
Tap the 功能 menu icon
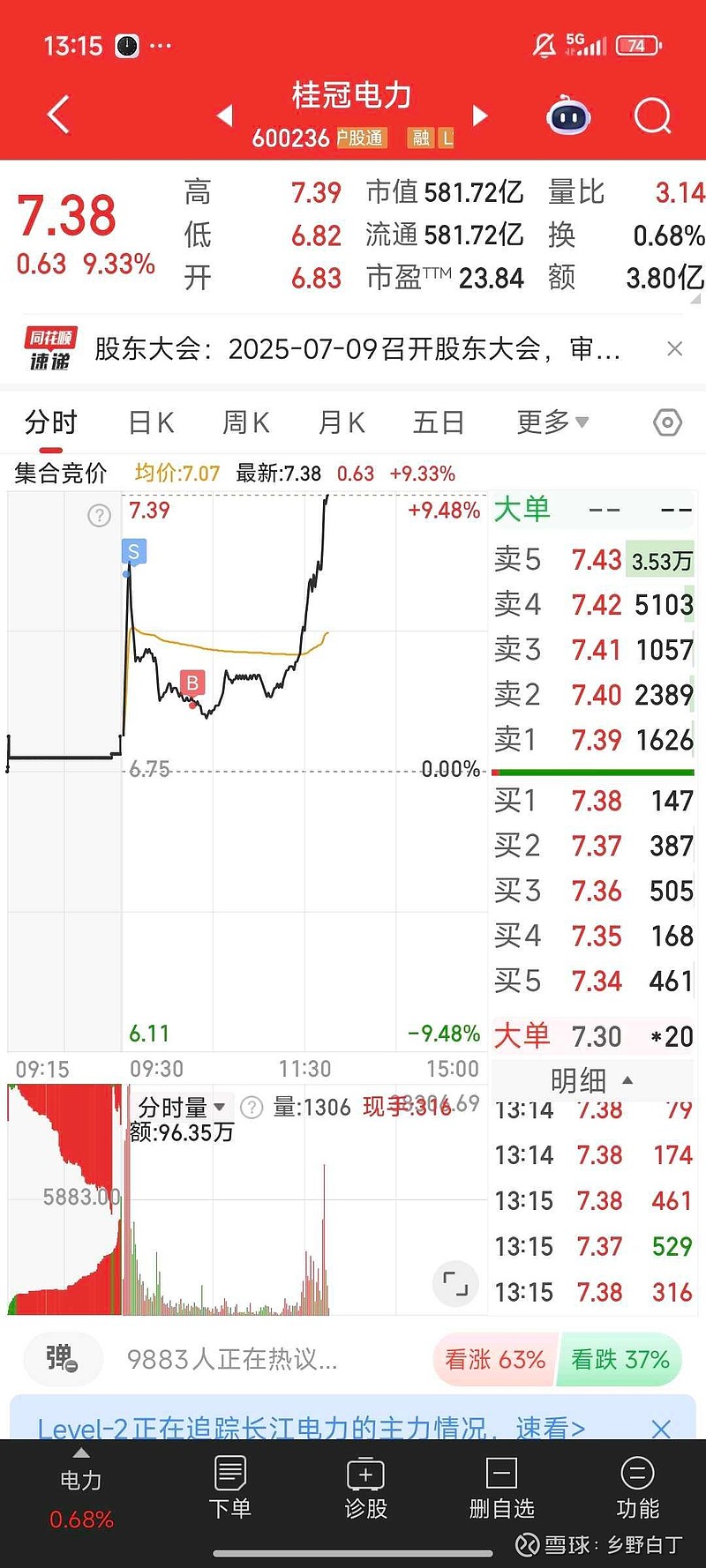[637, 1490]
